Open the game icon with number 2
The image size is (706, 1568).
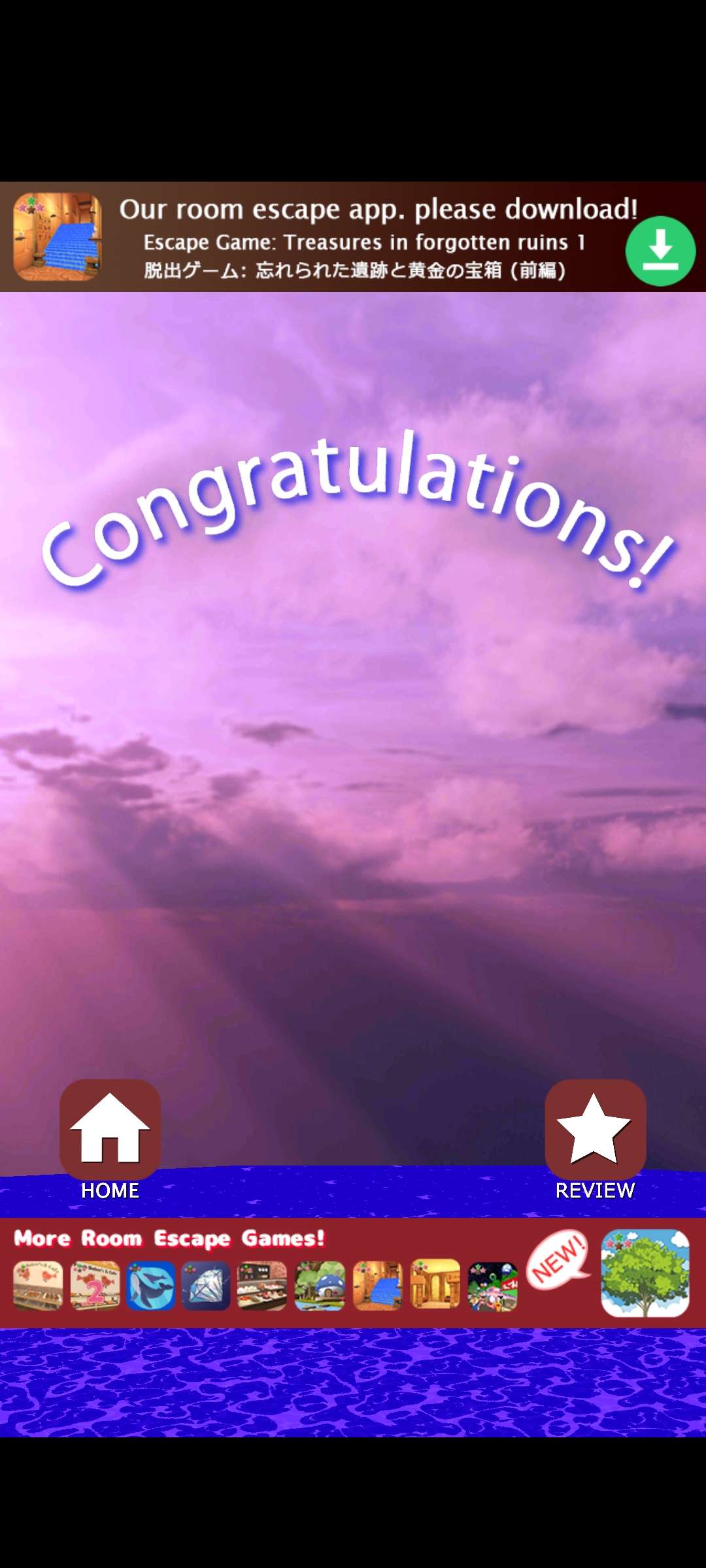coord(95,1286)
